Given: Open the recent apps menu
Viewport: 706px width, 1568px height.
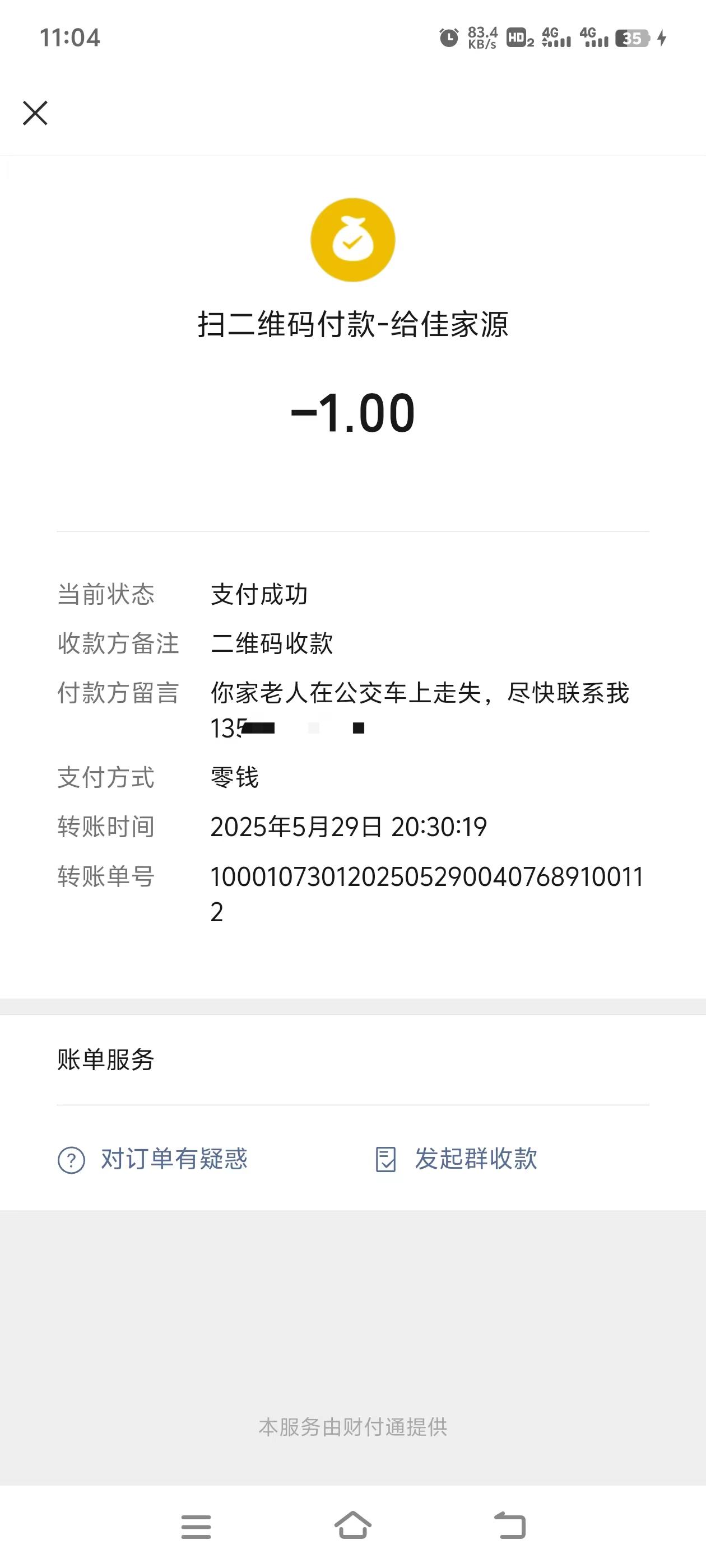Looking at the screenshot, I should [x=196, y=1527].
